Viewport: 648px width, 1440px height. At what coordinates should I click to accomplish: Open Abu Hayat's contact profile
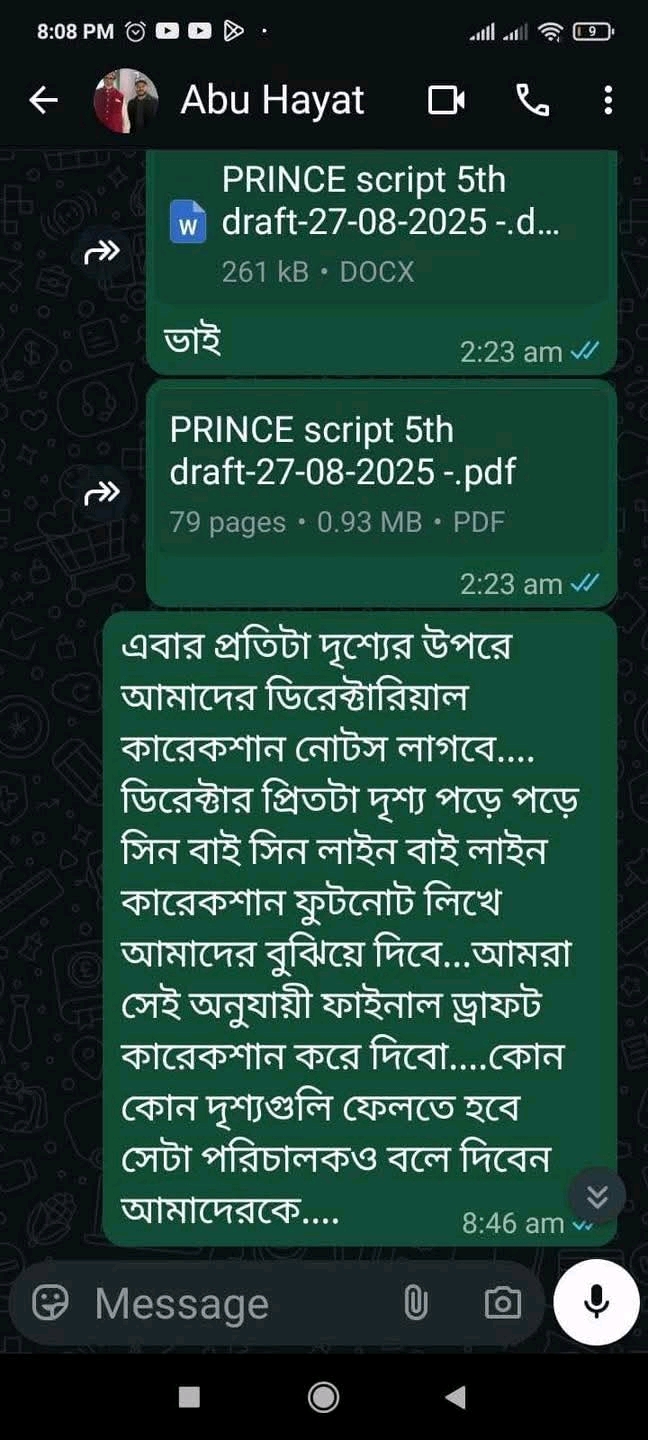tap(272, 100)
